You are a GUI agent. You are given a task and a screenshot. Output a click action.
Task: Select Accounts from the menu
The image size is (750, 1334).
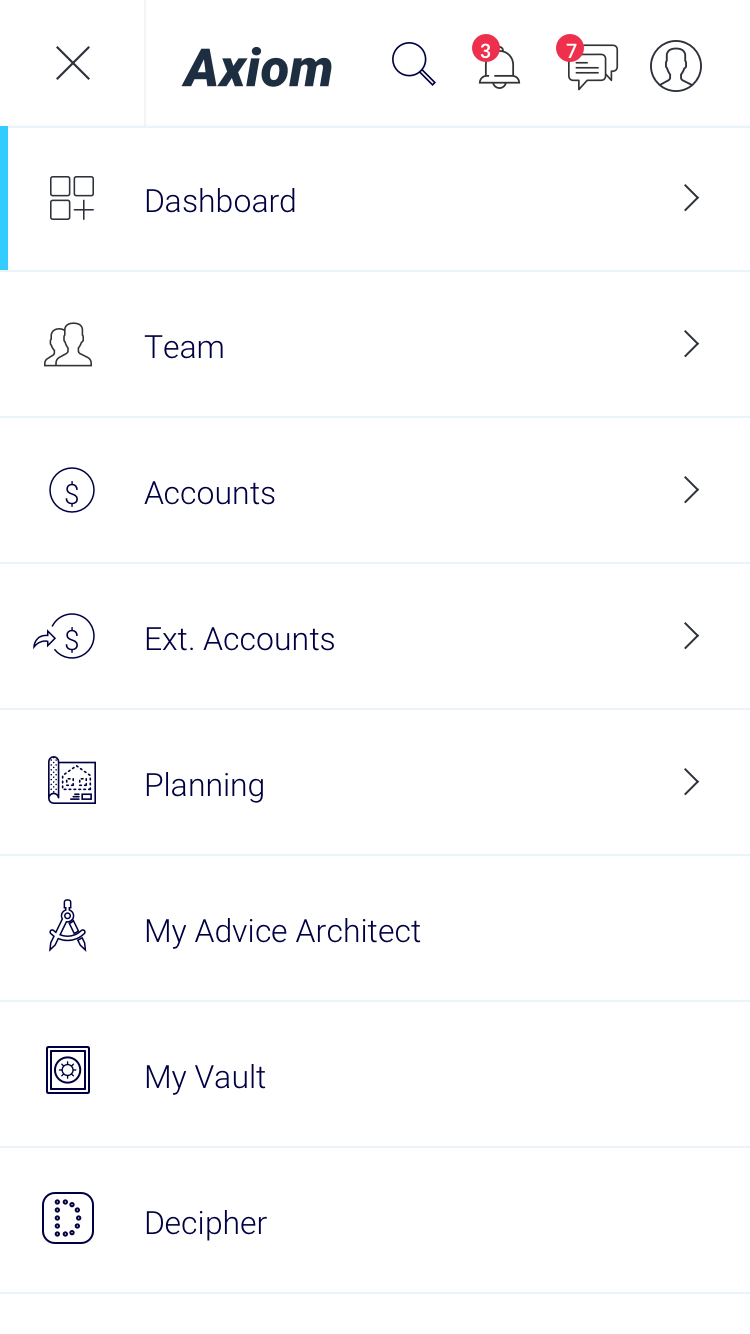tap(375, 491)
